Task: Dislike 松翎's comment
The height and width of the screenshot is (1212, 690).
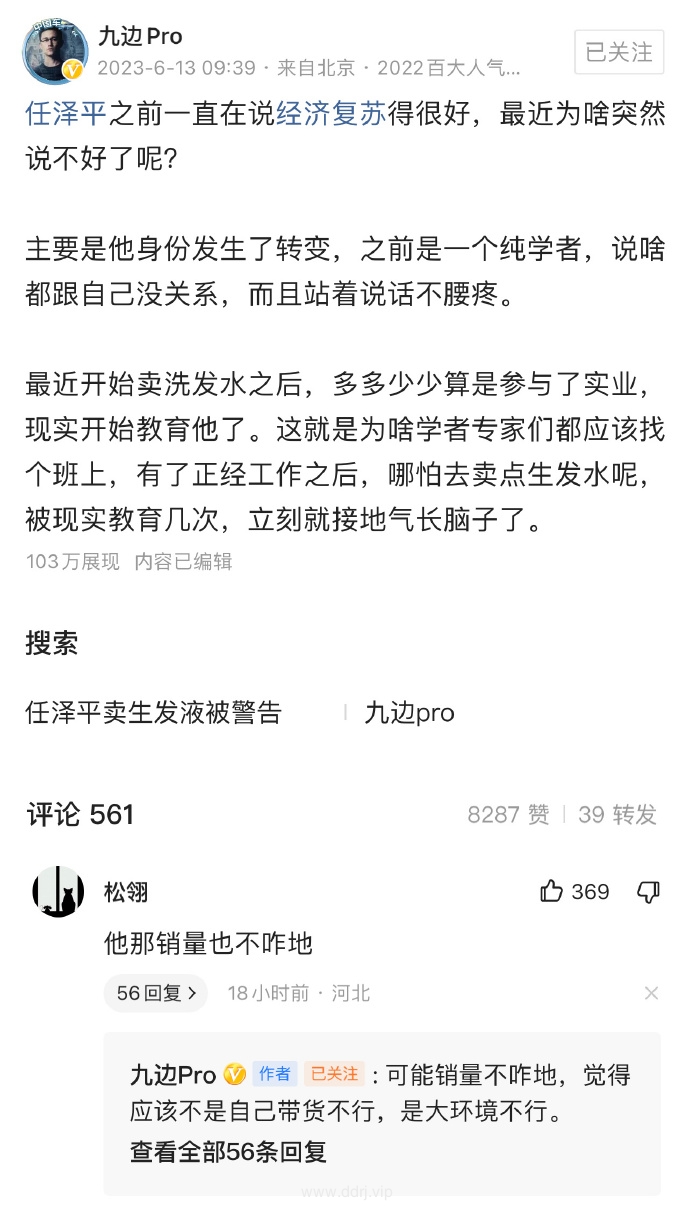Action: coord(649,892)
